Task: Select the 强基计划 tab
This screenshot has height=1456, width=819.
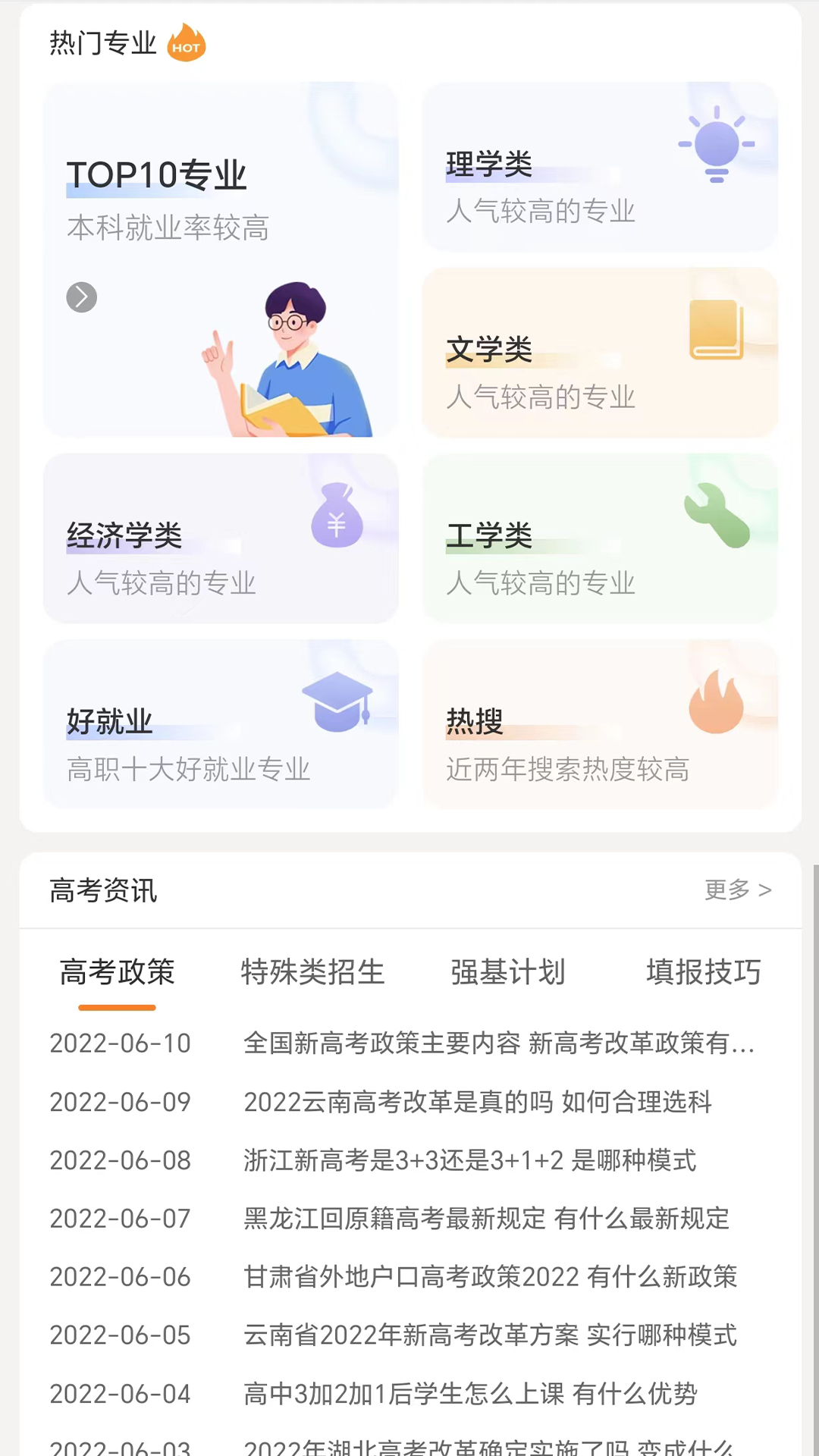Action: [x=508, y=973]
